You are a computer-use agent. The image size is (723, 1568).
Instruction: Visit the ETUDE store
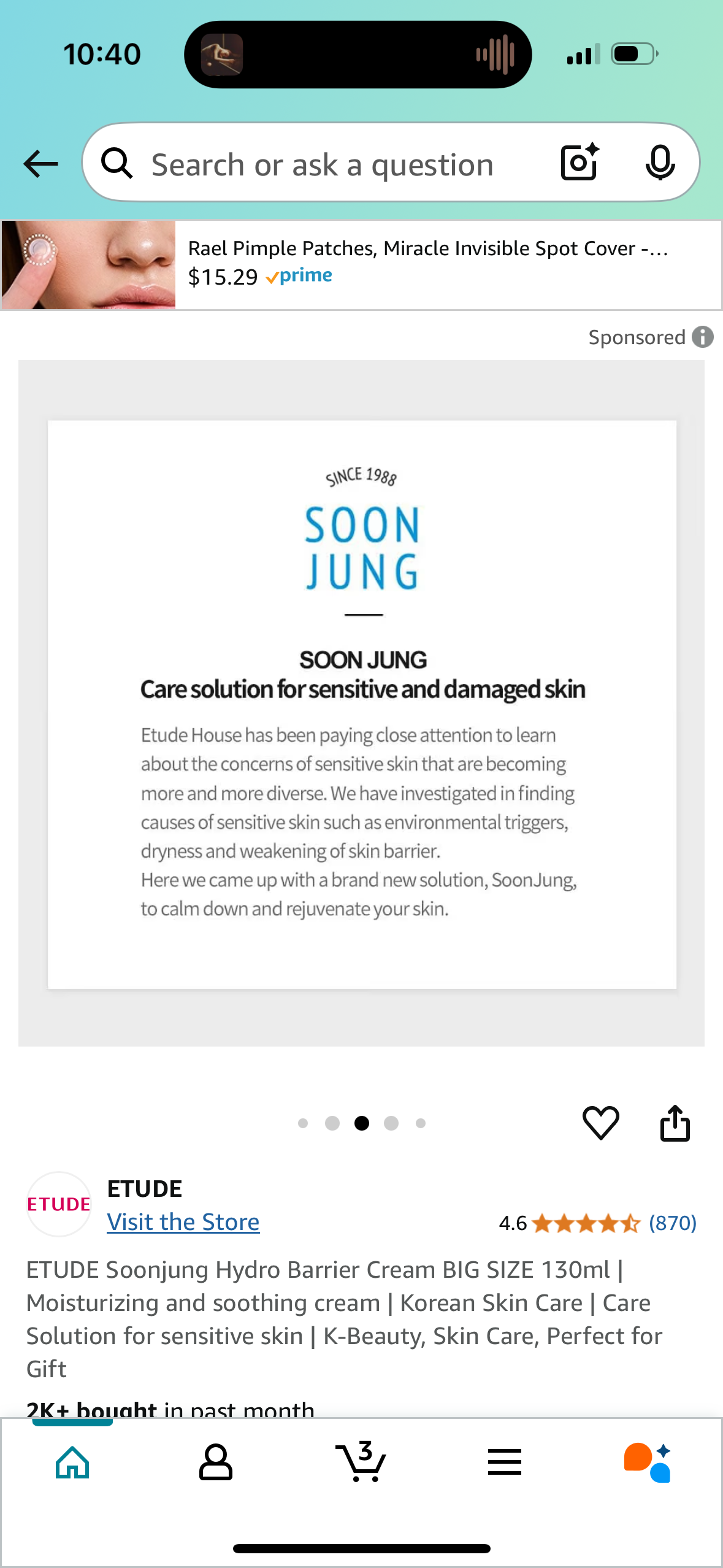(183, 1222)
